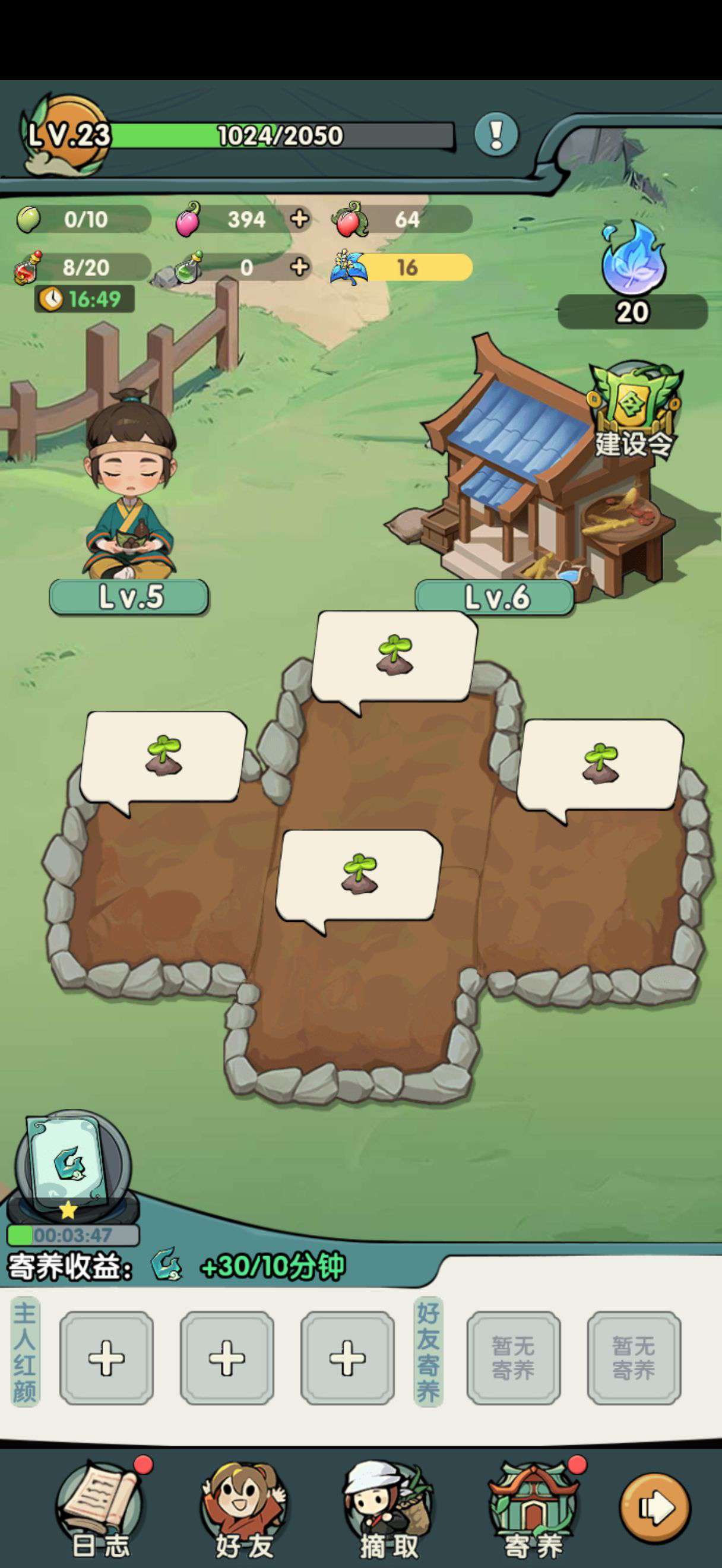Plant a seed in the top plot
722x1568 pixels.
pyautogui.click(x=394, y=657)
